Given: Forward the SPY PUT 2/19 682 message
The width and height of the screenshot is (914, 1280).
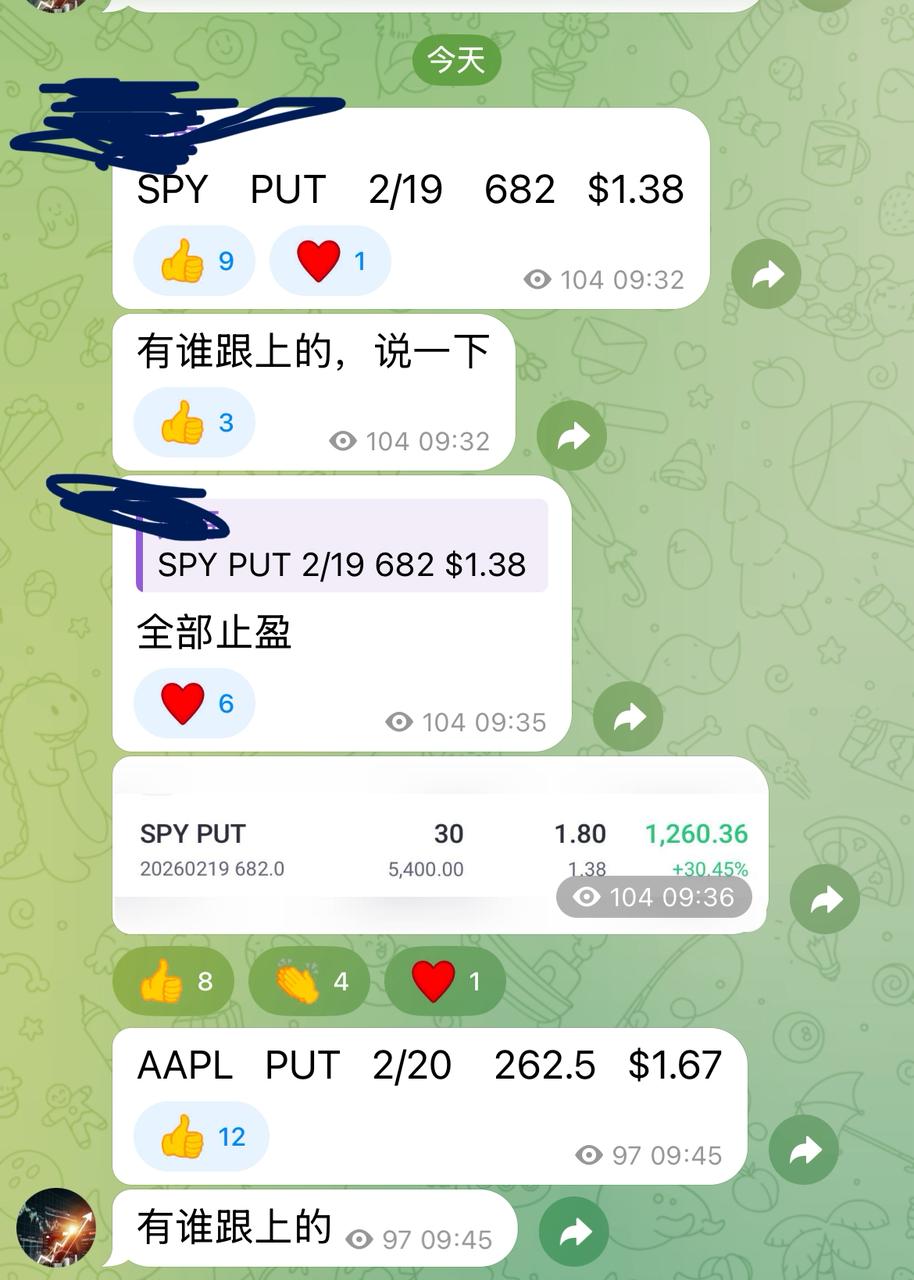Looking at the screenshot, I should coord(766,274).
